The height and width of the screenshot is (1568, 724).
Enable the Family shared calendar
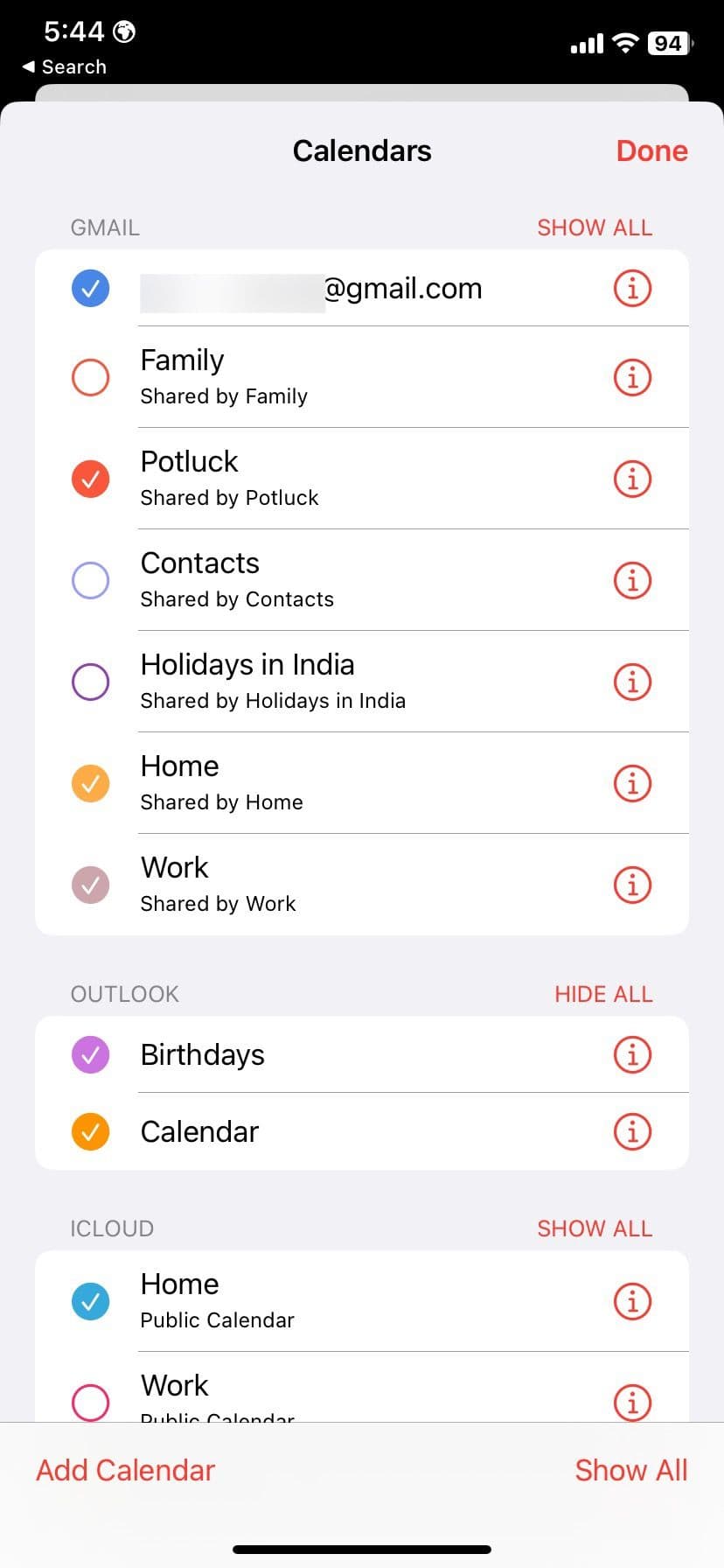90,377
